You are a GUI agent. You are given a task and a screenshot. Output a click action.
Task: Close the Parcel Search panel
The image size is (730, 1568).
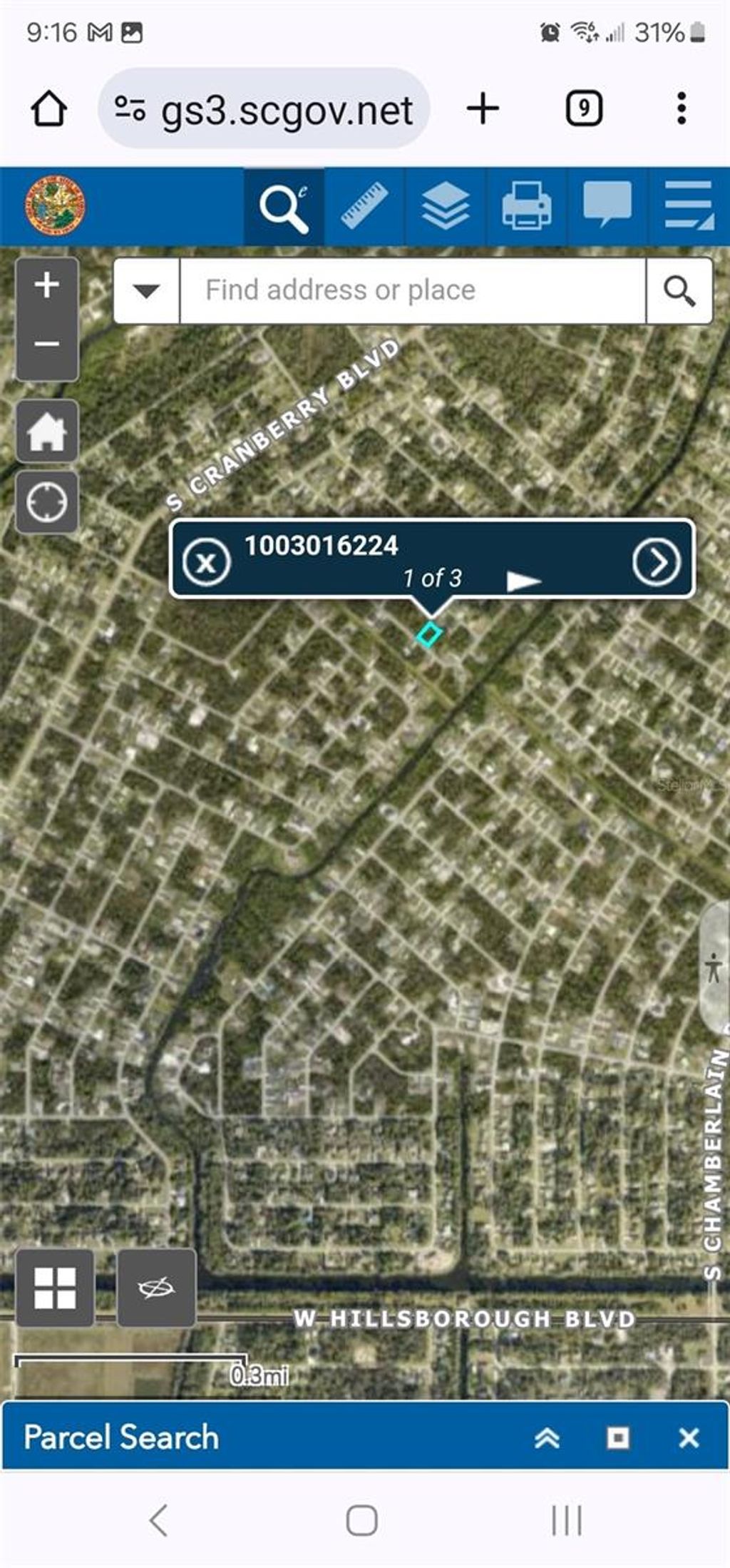[x=689, y=1438]
